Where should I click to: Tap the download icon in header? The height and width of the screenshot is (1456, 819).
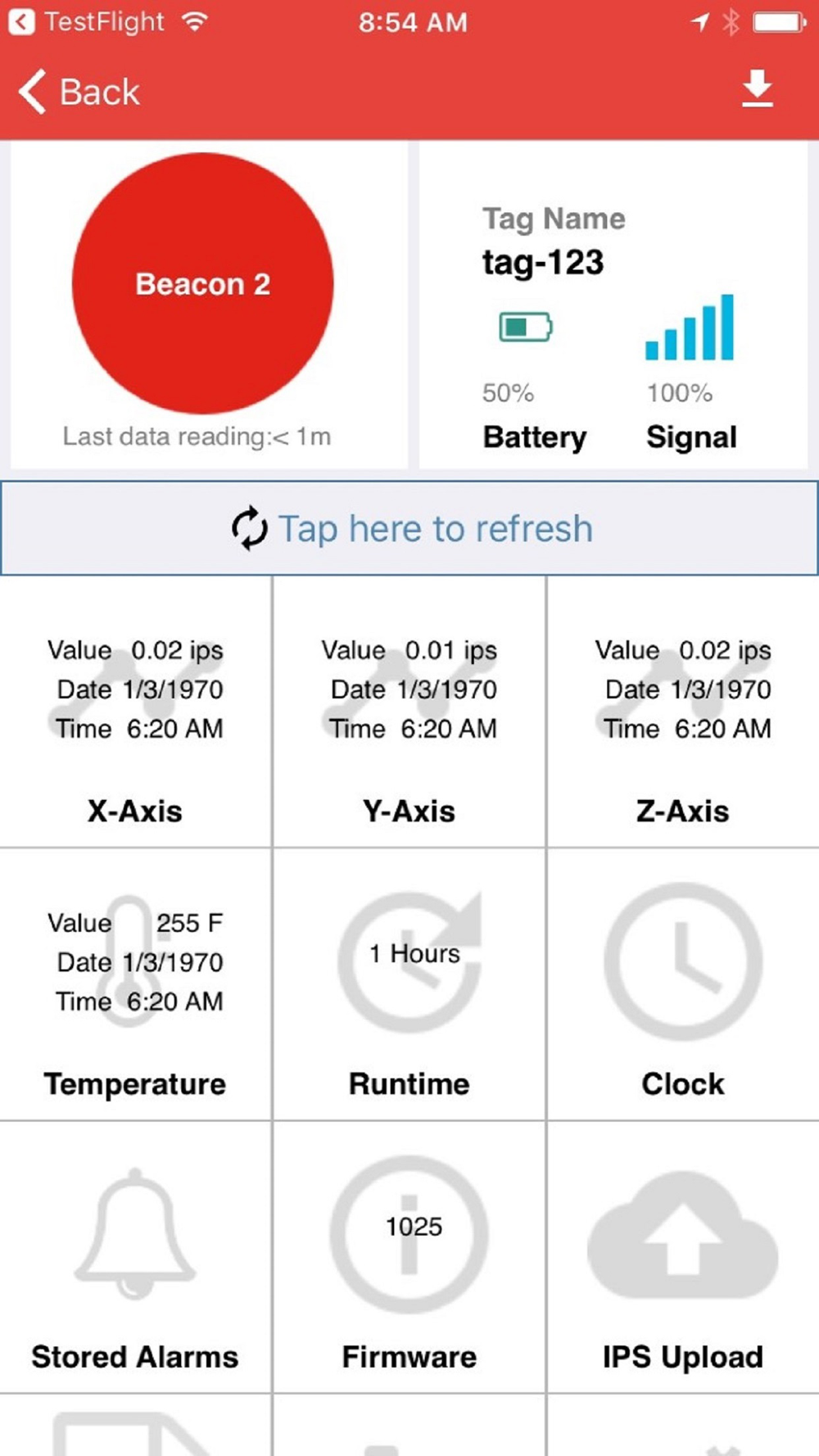click(x=757, y=88)
